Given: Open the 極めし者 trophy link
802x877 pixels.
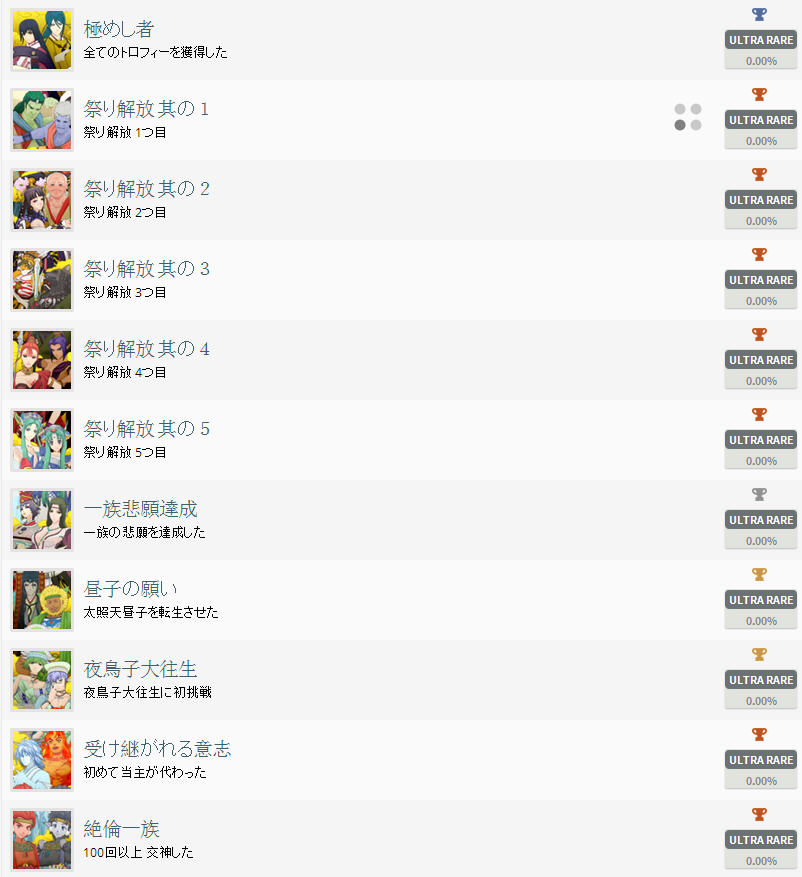Looking at the screenshot, I should click(x=119, y=29).
